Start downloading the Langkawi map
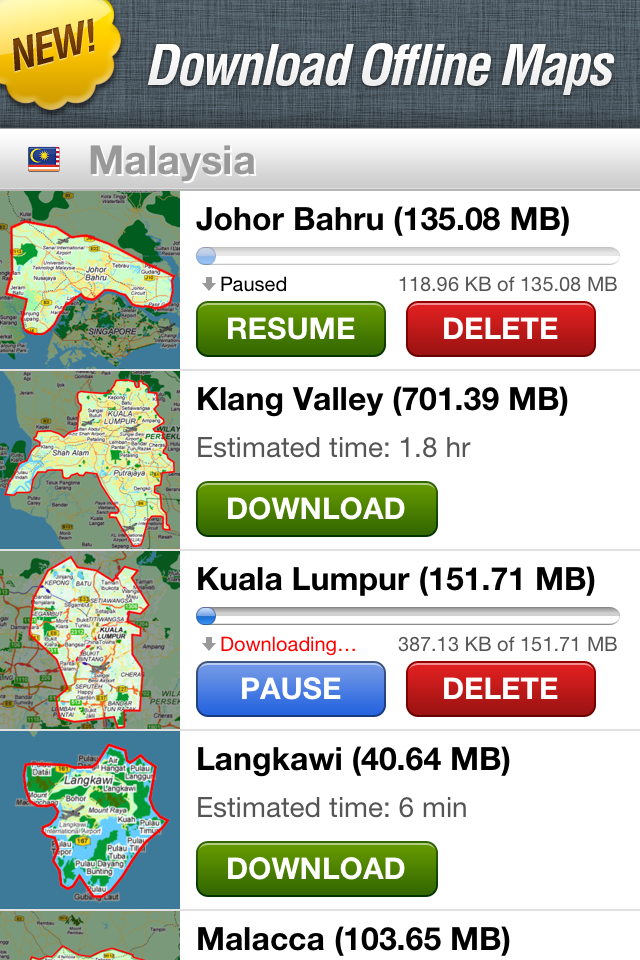 tap(316, 869)
